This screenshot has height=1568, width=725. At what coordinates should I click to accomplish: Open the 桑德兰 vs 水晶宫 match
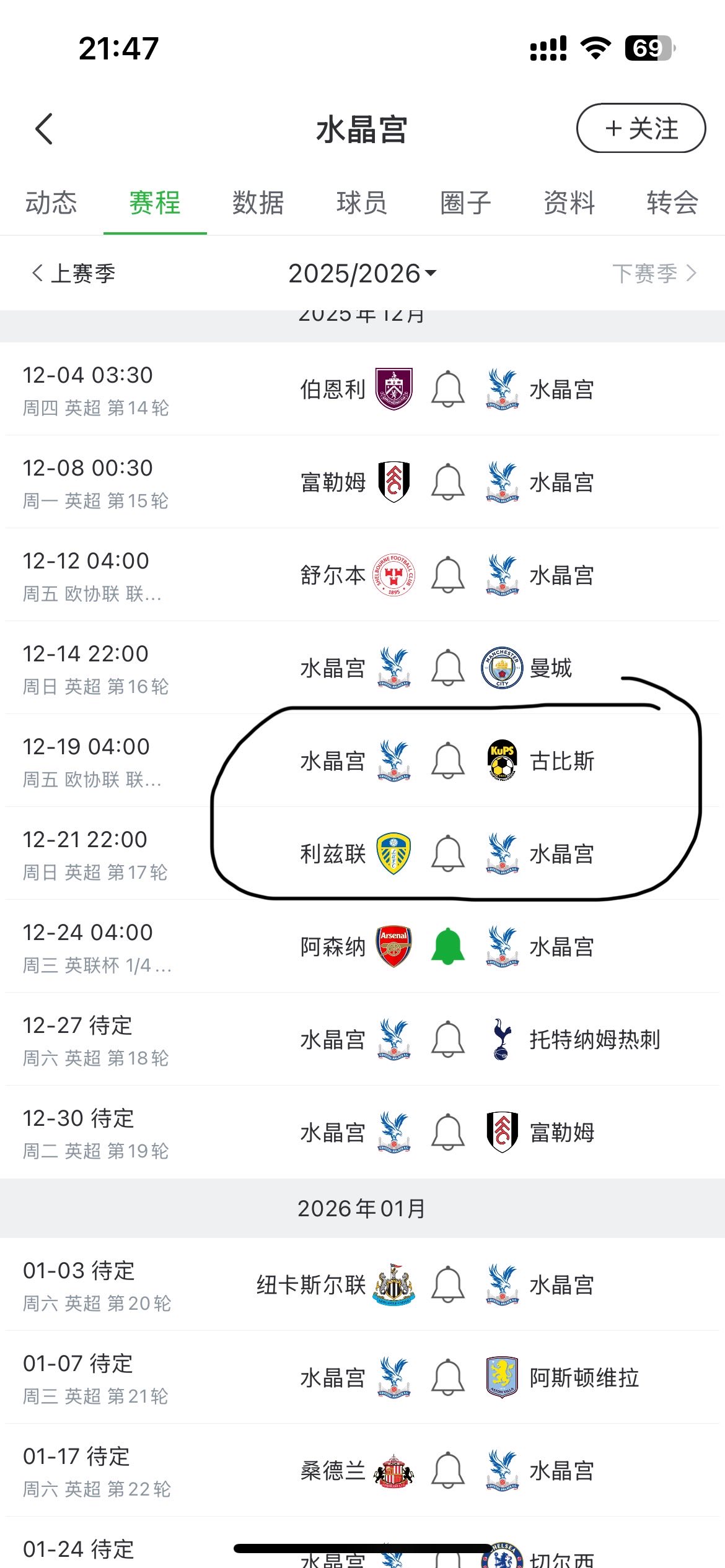click(x=362, y=1470)
